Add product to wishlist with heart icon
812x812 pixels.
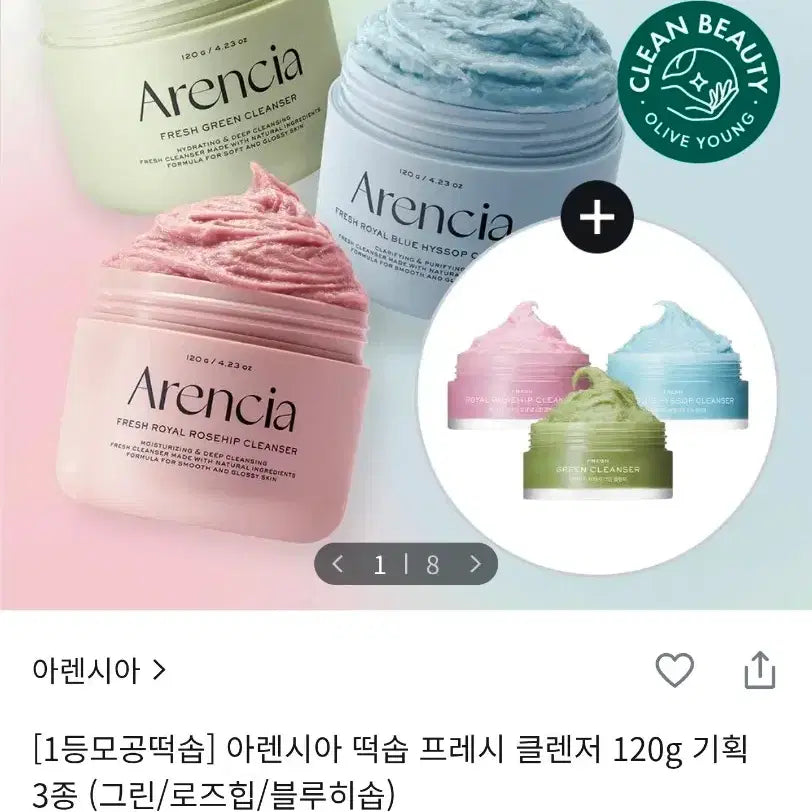point(678,668)
